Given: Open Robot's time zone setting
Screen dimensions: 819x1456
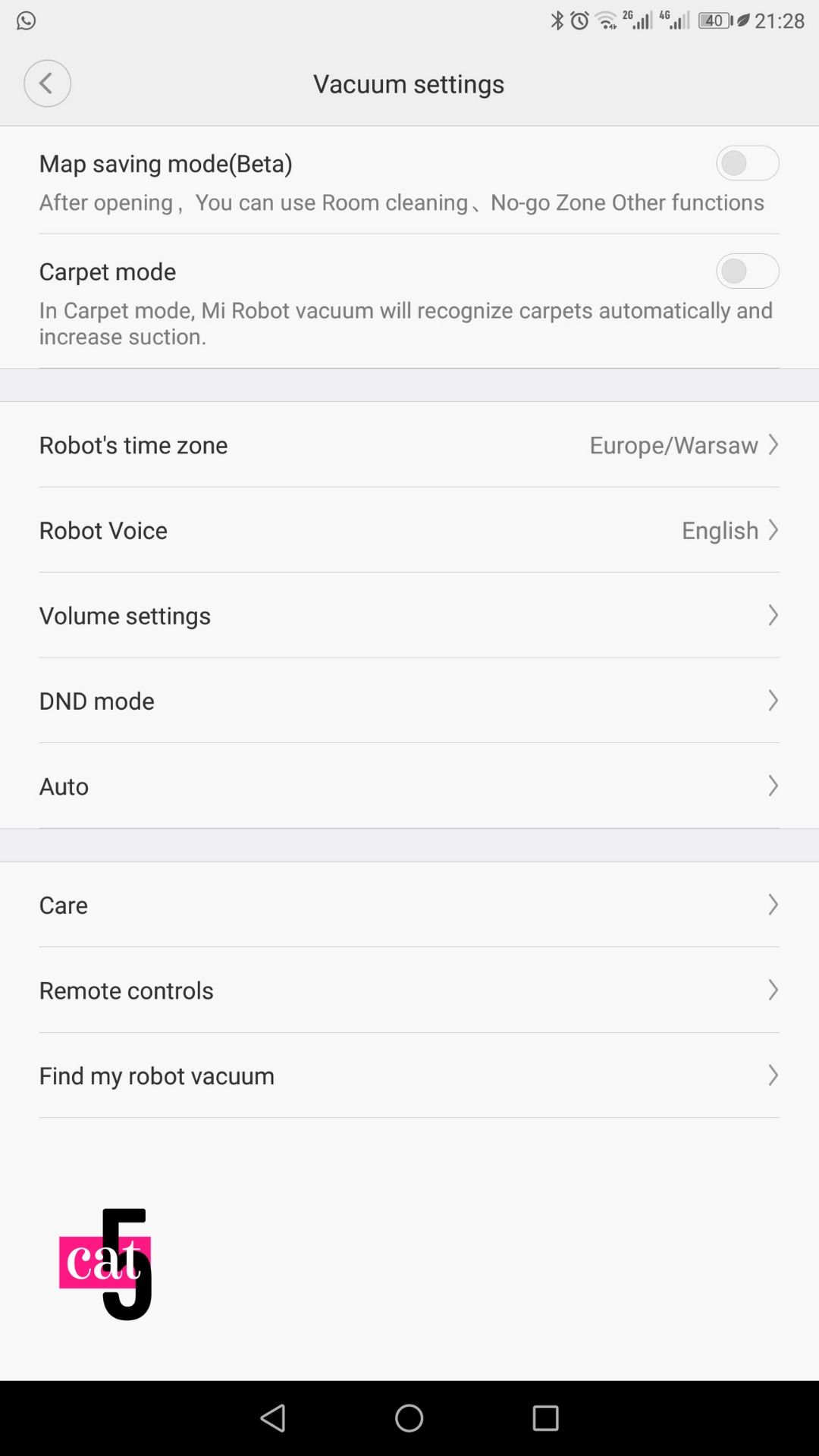Looking at the screenshot, I should coord(409,445).
